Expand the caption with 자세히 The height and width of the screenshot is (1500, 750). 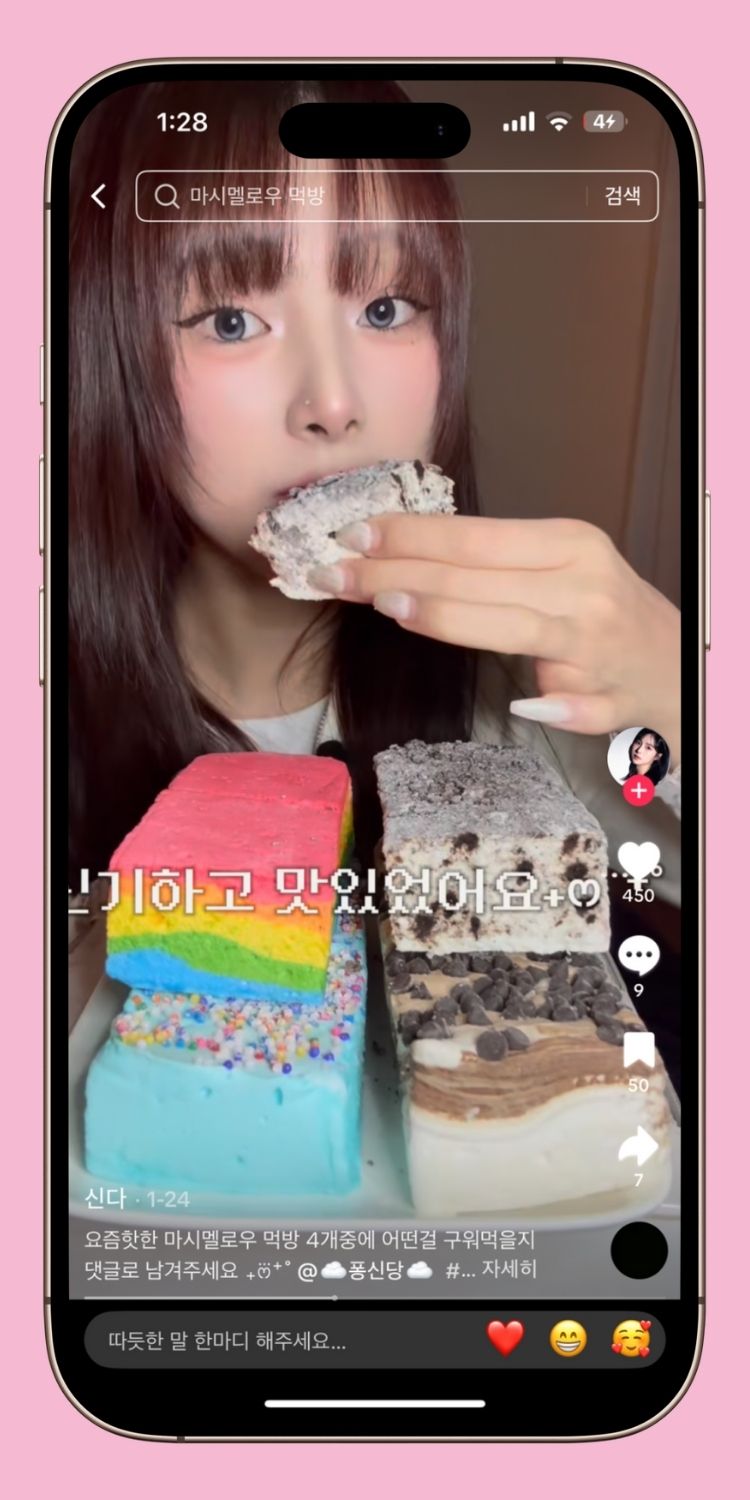tap(510, 1271)
